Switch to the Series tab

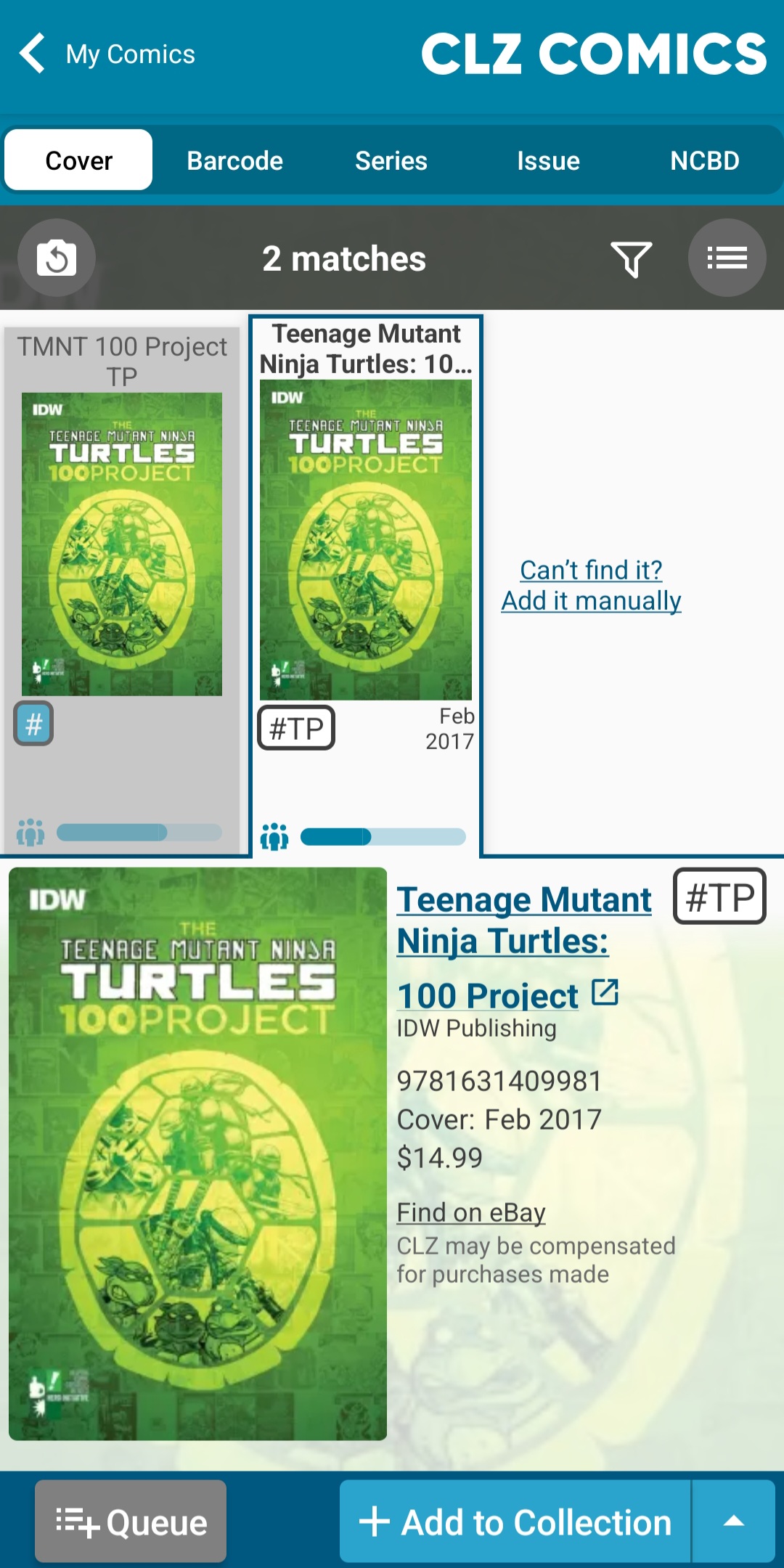[391, 160]
